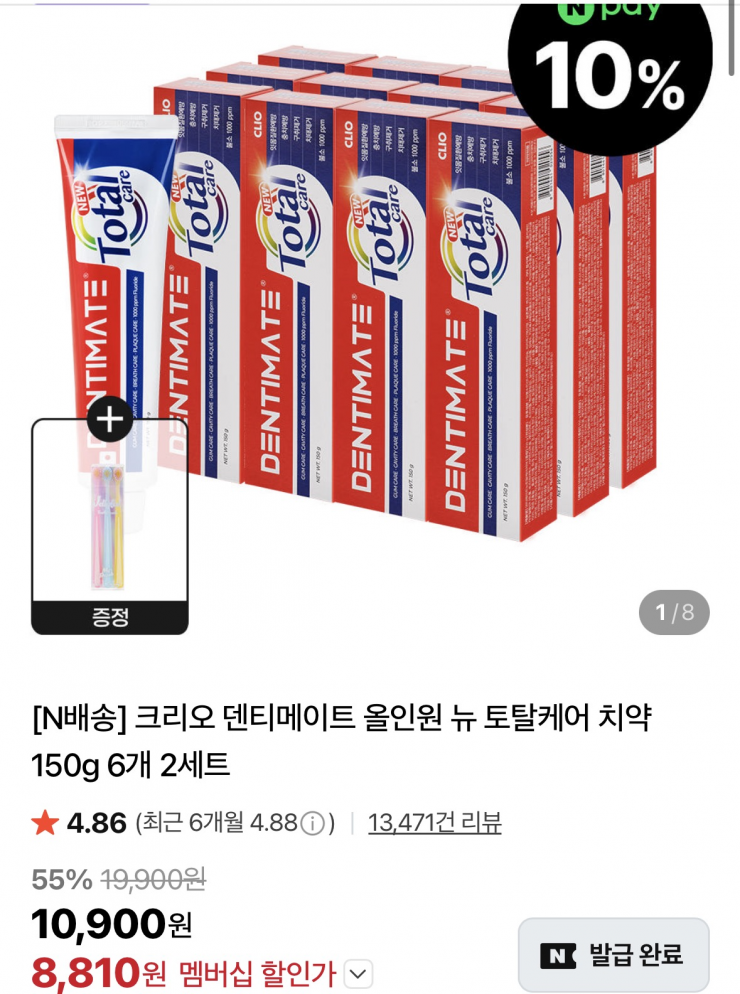Image resolution: width=740 pixels, height=994 pixels.
Task: Tap the info icon beside 최근 6개월 4.88
Action: click(x=313, y=823)
